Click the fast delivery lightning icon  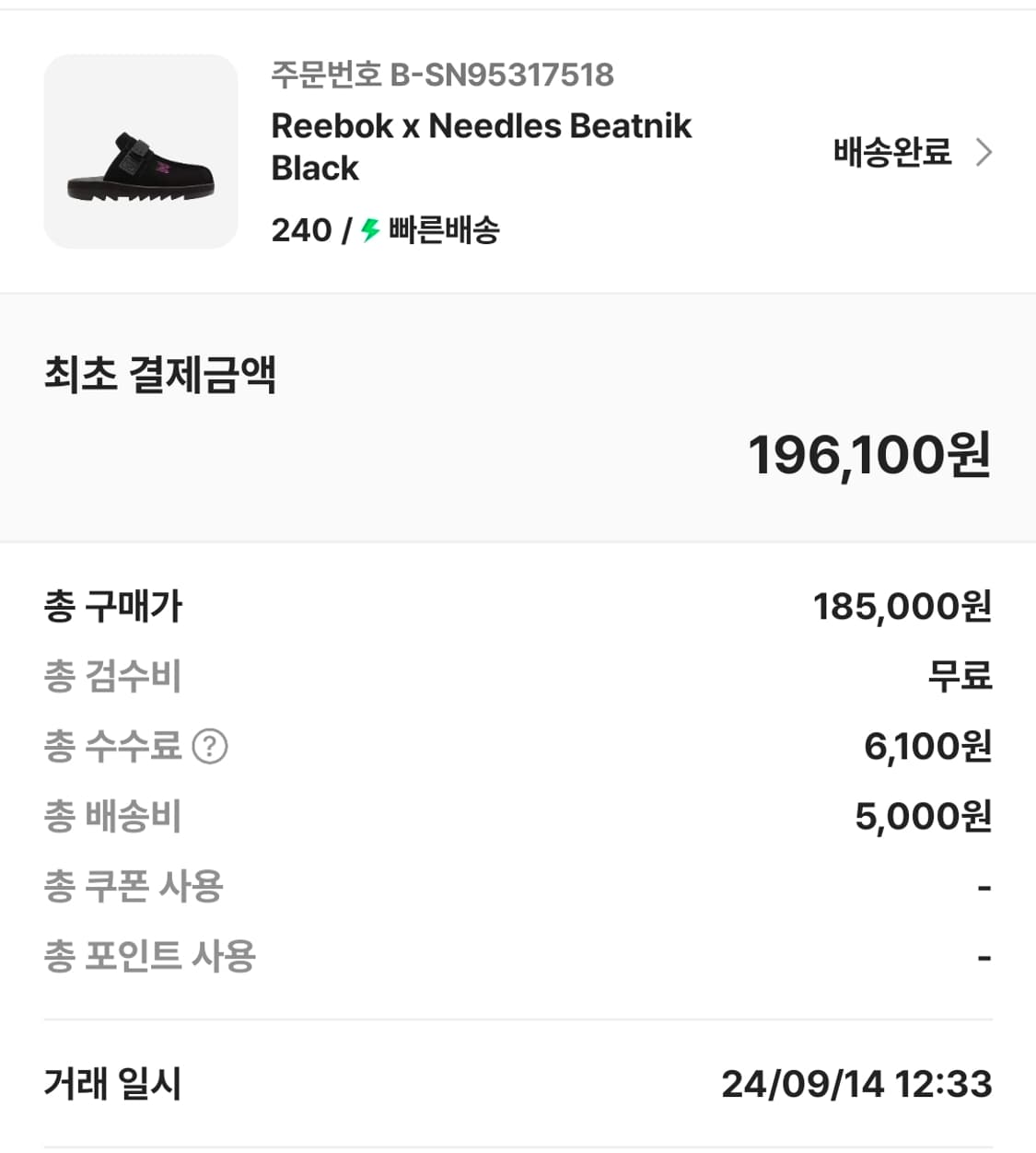368,230
